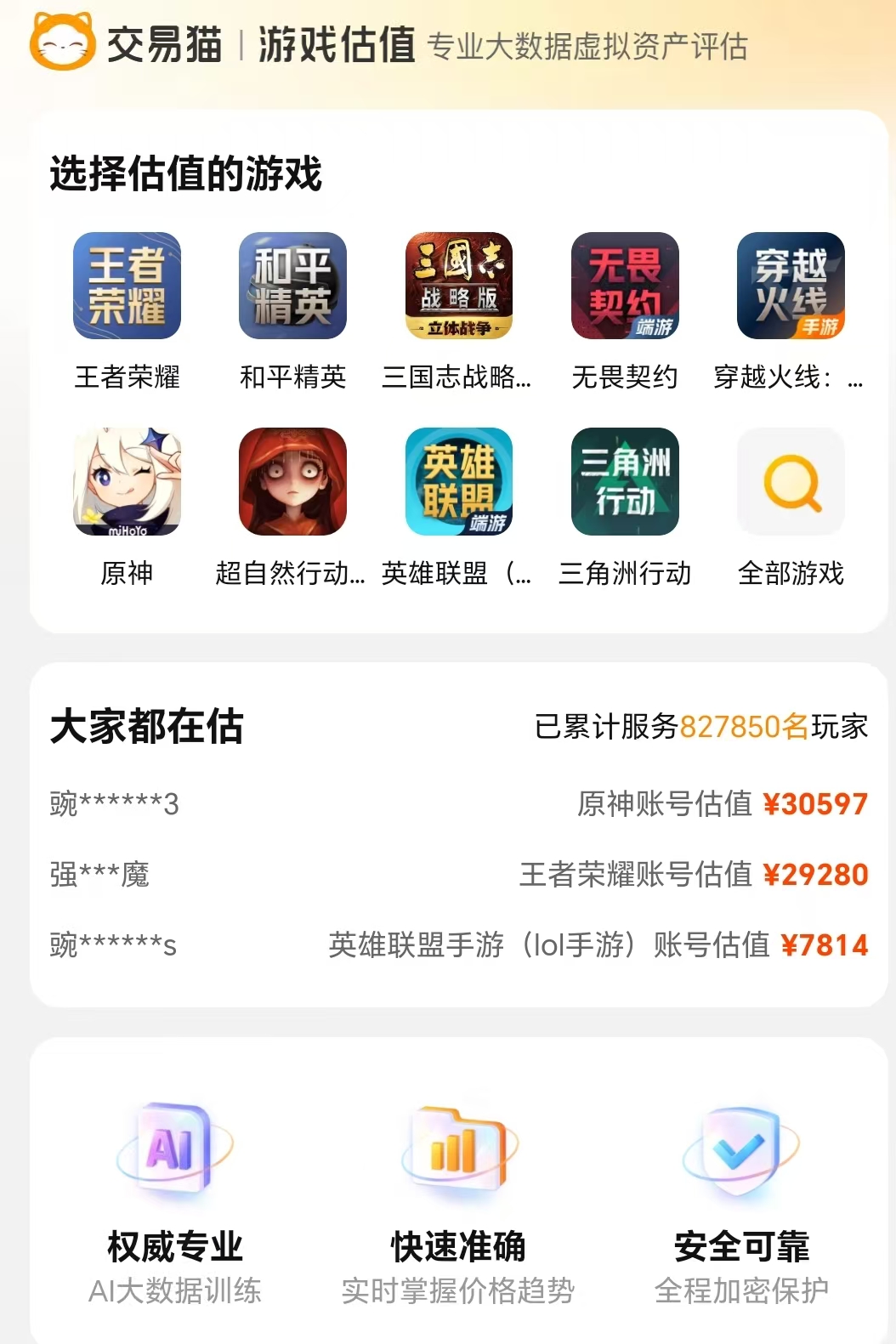The height and width of the screenshot is (1344, 896).
Task: Open the 原神账号估值 ¥30597 record
Action: click(720, 803)
